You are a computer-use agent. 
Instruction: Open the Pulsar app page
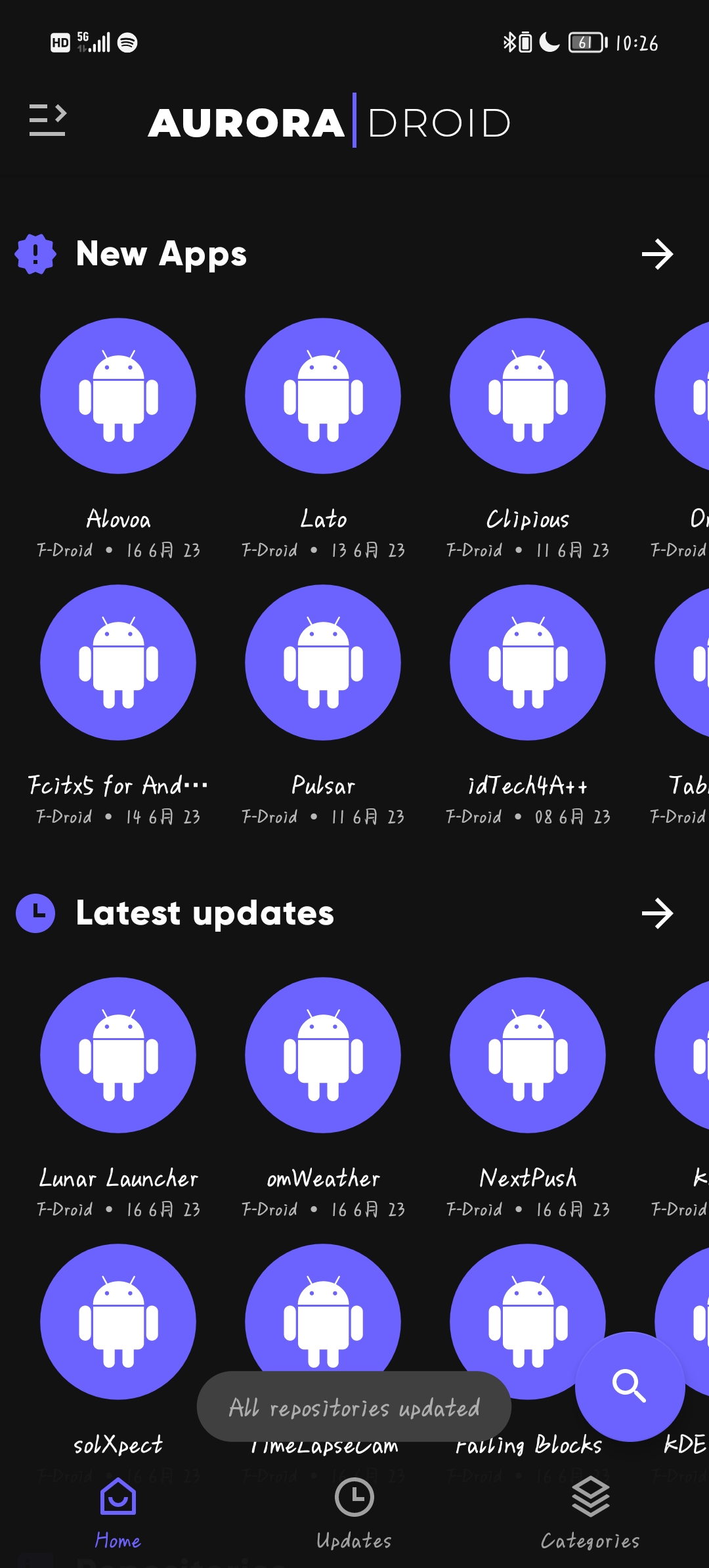click(x=323, y=663)
